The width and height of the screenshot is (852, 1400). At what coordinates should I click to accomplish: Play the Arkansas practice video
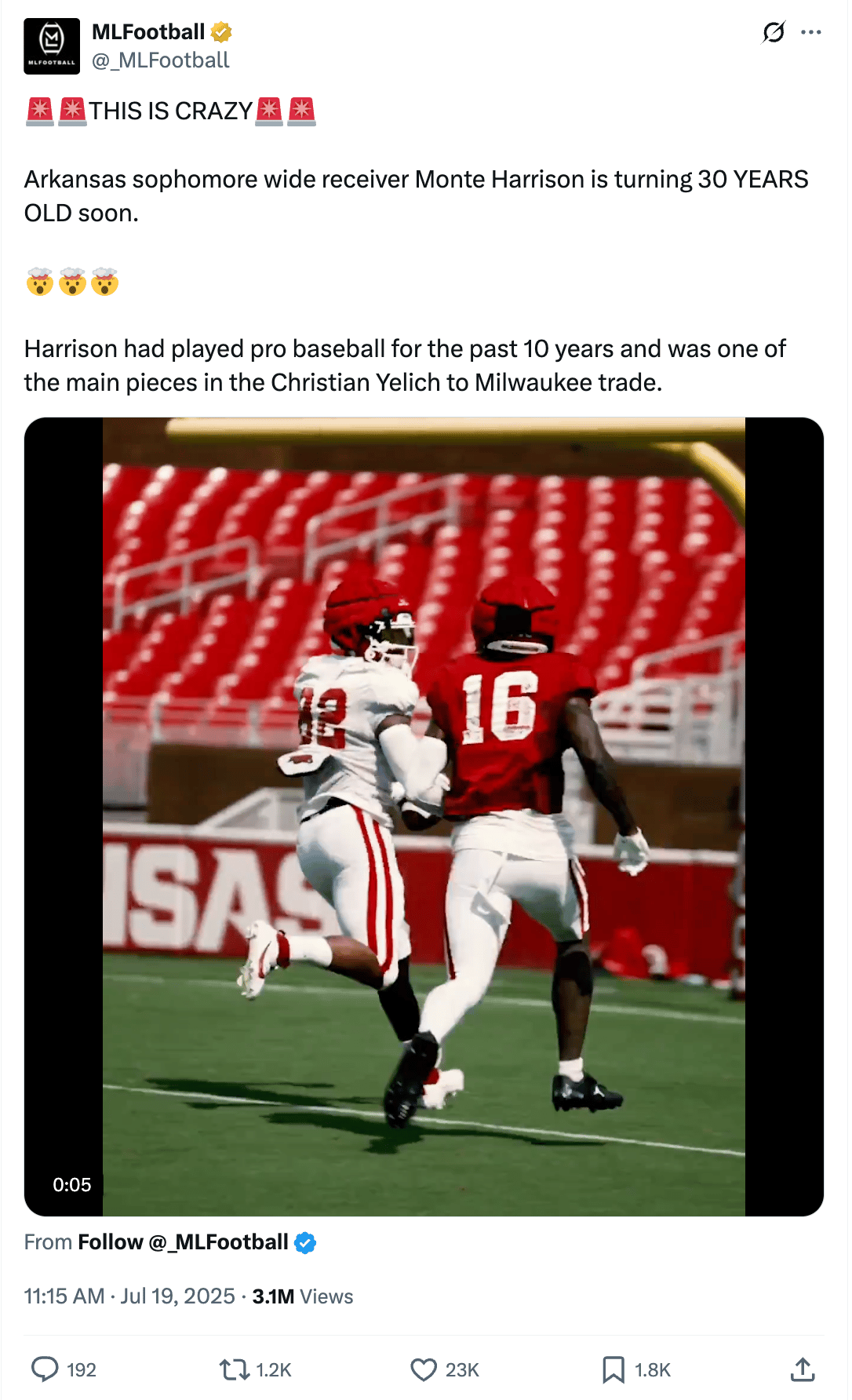pos(424,816)
